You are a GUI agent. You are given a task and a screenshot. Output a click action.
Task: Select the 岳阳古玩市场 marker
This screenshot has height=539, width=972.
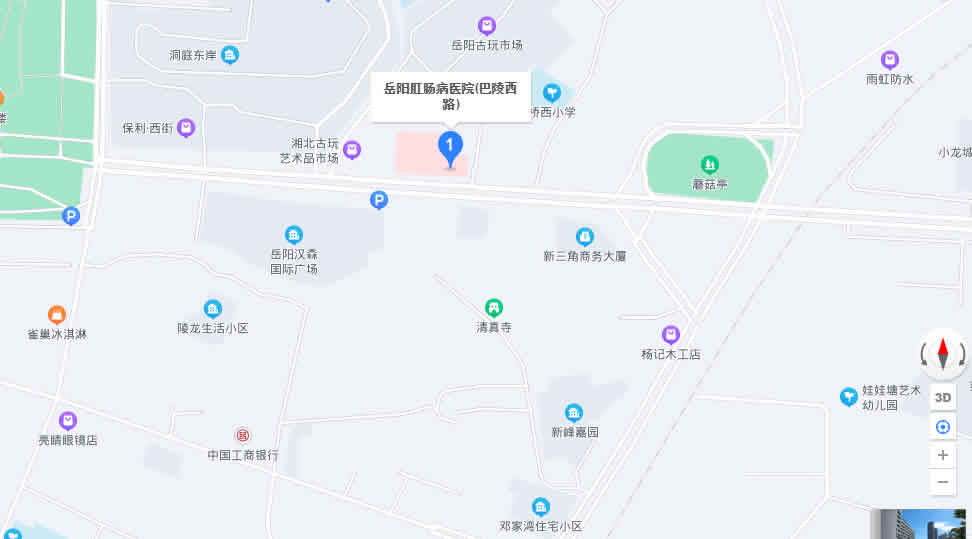(487, 26)
